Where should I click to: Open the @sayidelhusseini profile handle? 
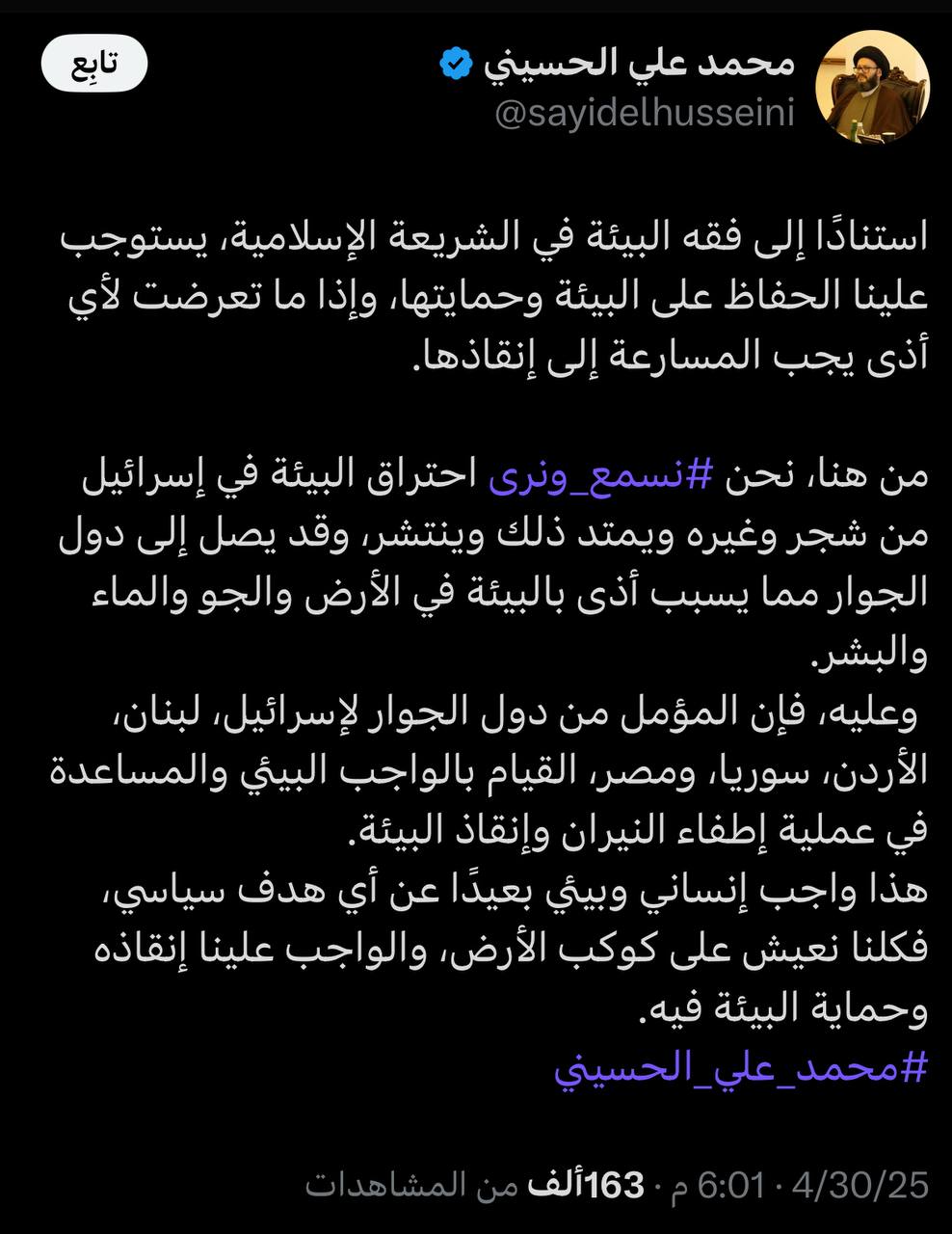tap(645, 115)
